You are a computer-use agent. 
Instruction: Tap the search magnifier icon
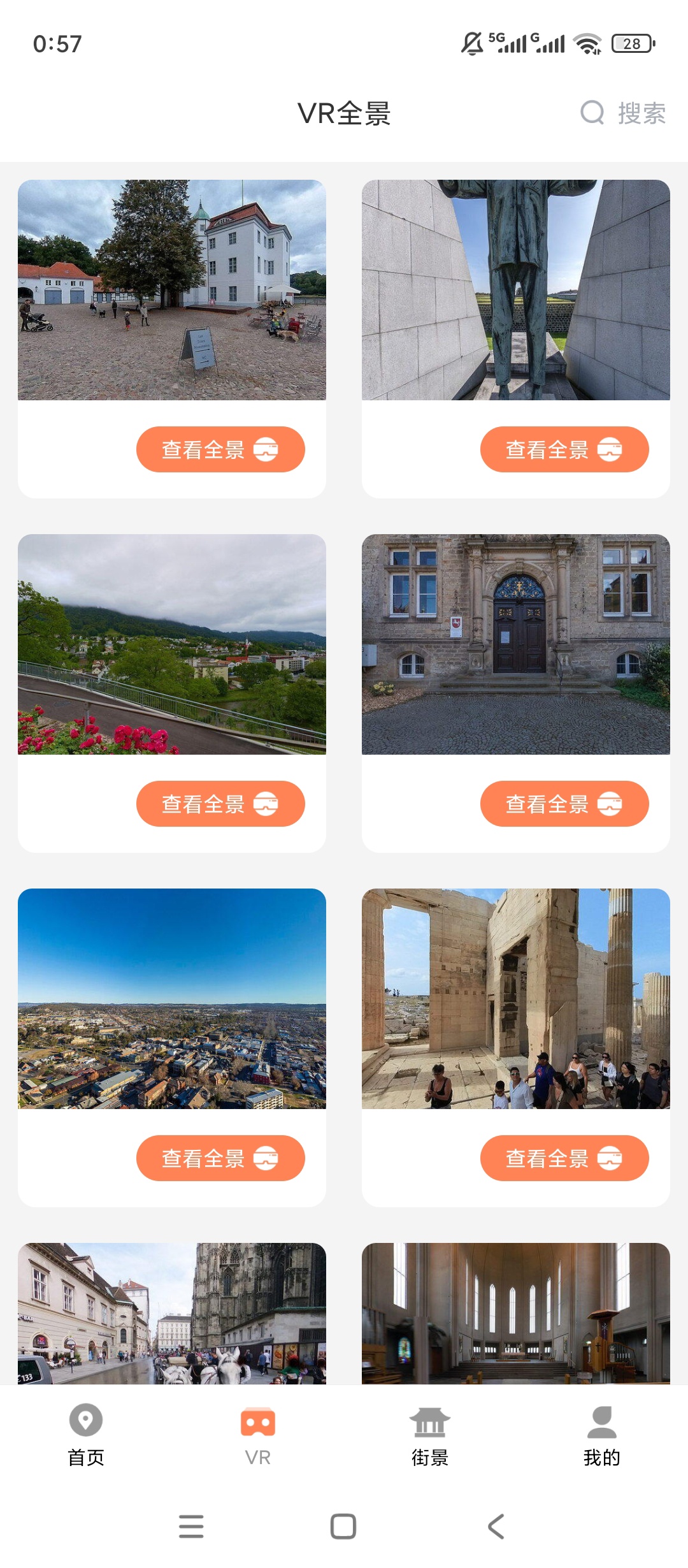[x=591, y=113]
